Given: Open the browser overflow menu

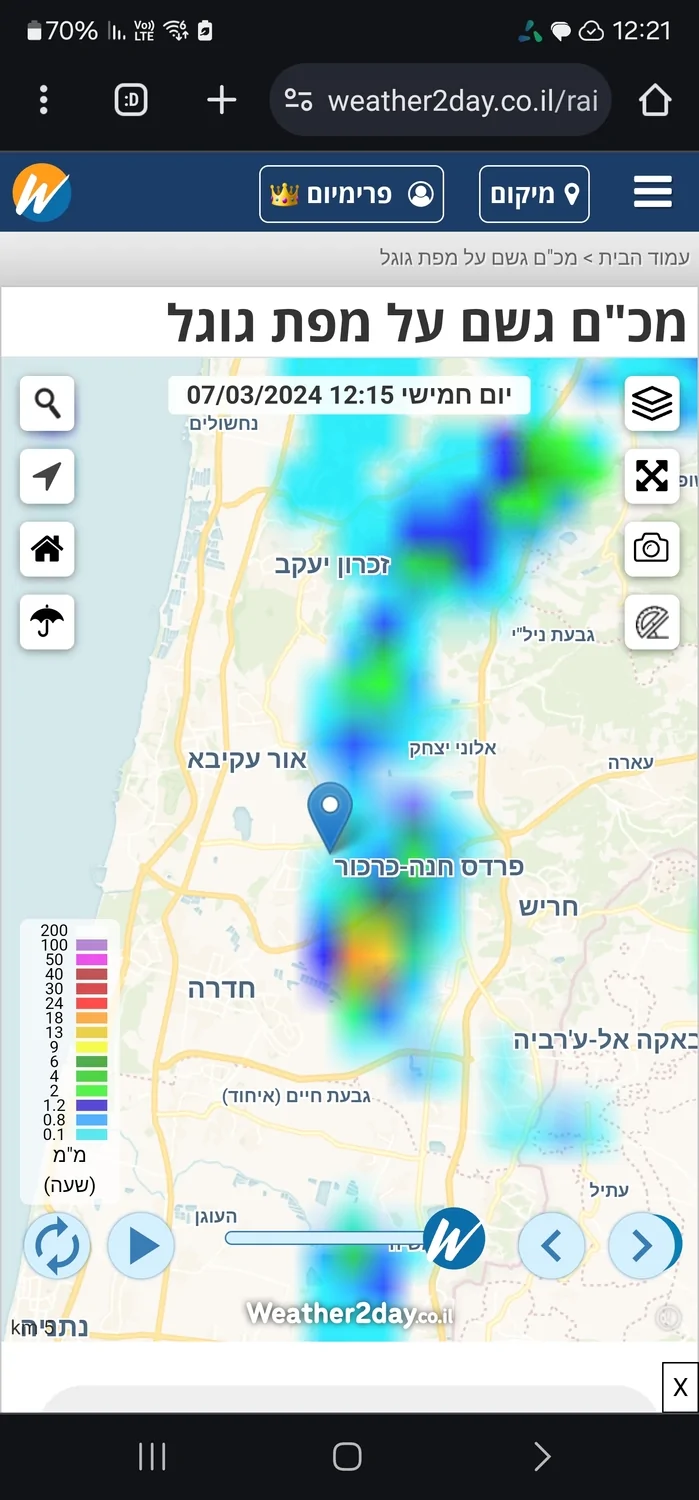Looking at the screenshot, I should pos(43,100).
